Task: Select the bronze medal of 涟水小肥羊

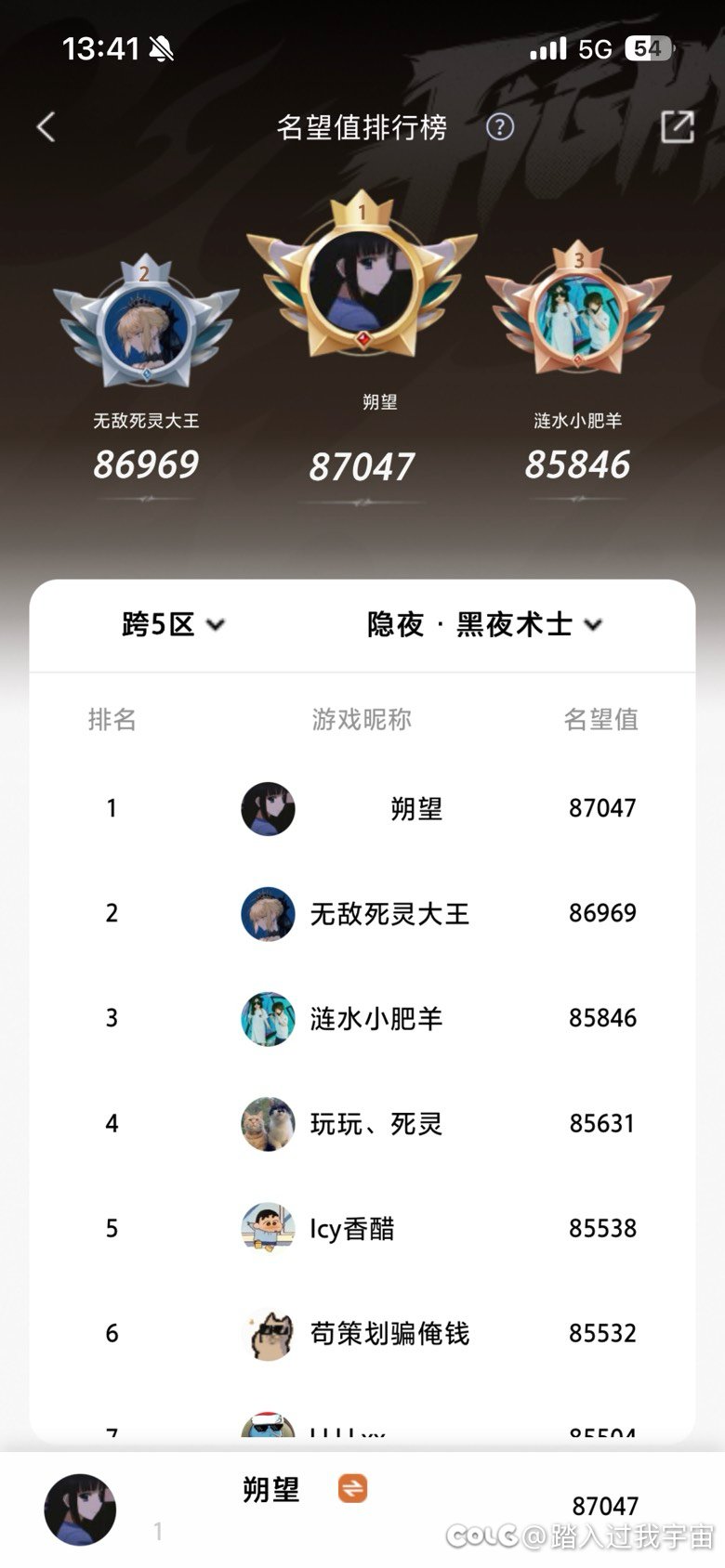Action: [x=576, y=316]
